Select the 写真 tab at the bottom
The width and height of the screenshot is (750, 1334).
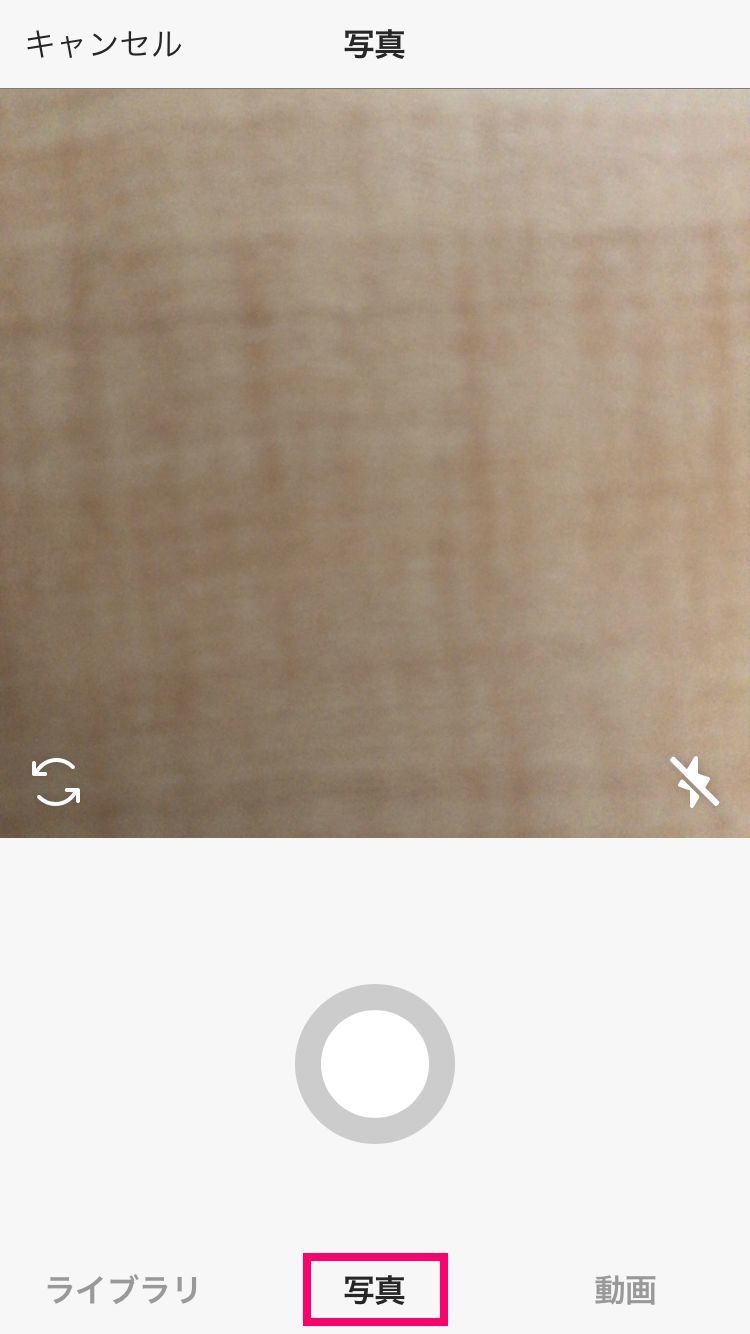click(375, 1290)
